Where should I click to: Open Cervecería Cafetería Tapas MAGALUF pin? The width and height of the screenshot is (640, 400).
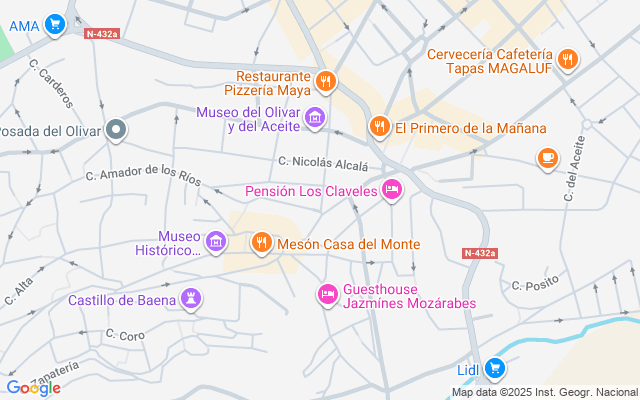coord(568,60)
